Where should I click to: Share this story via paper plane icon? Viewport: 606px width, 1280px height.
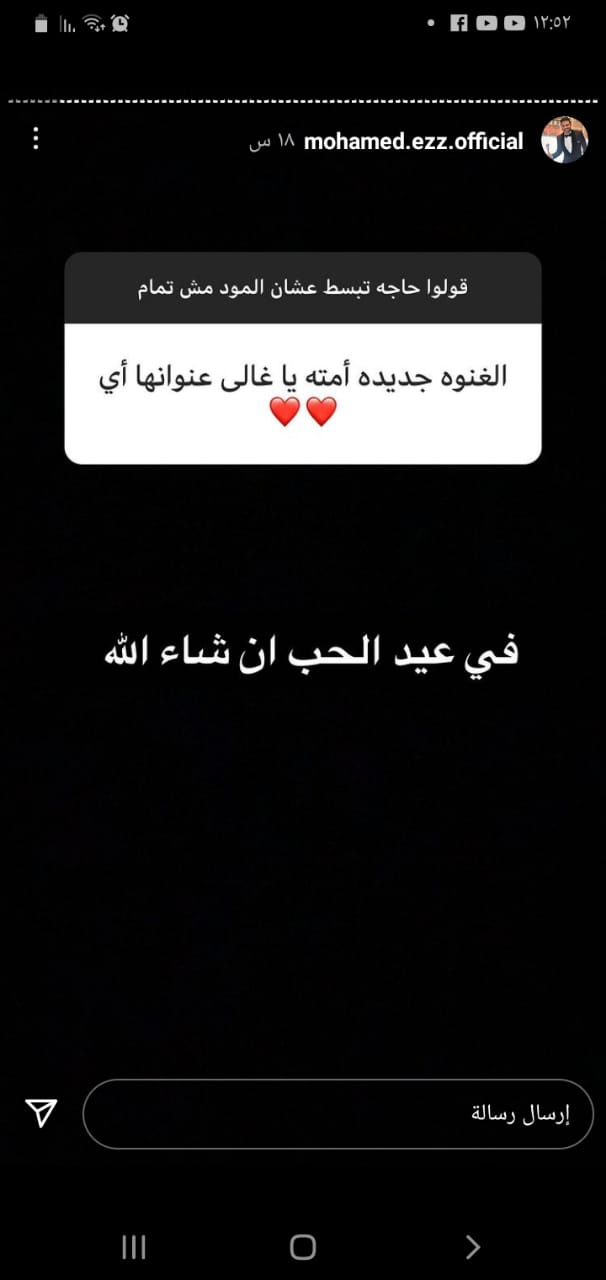[41, 1114]
